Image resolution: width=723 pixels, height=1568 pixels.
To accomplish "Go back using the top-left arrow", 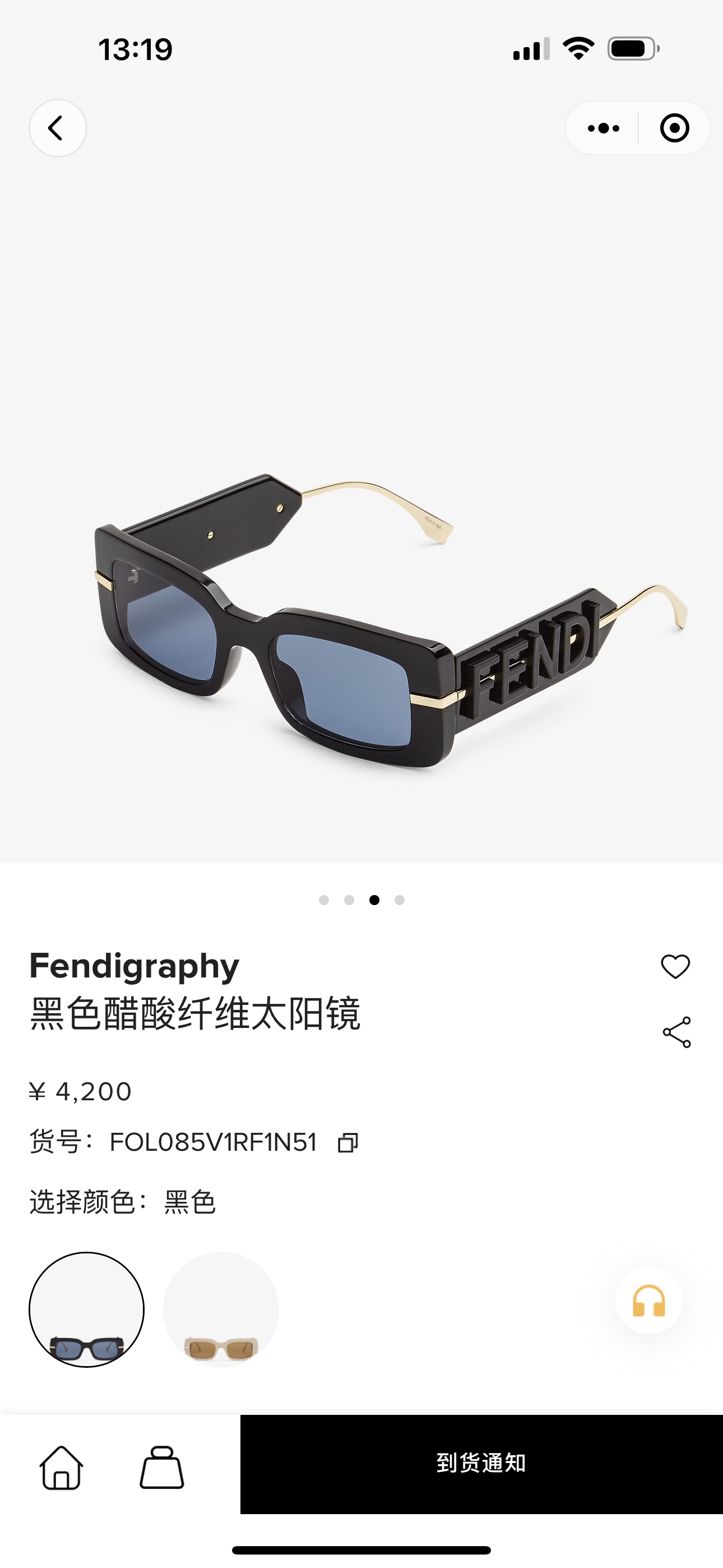I will tap(58, 128).
